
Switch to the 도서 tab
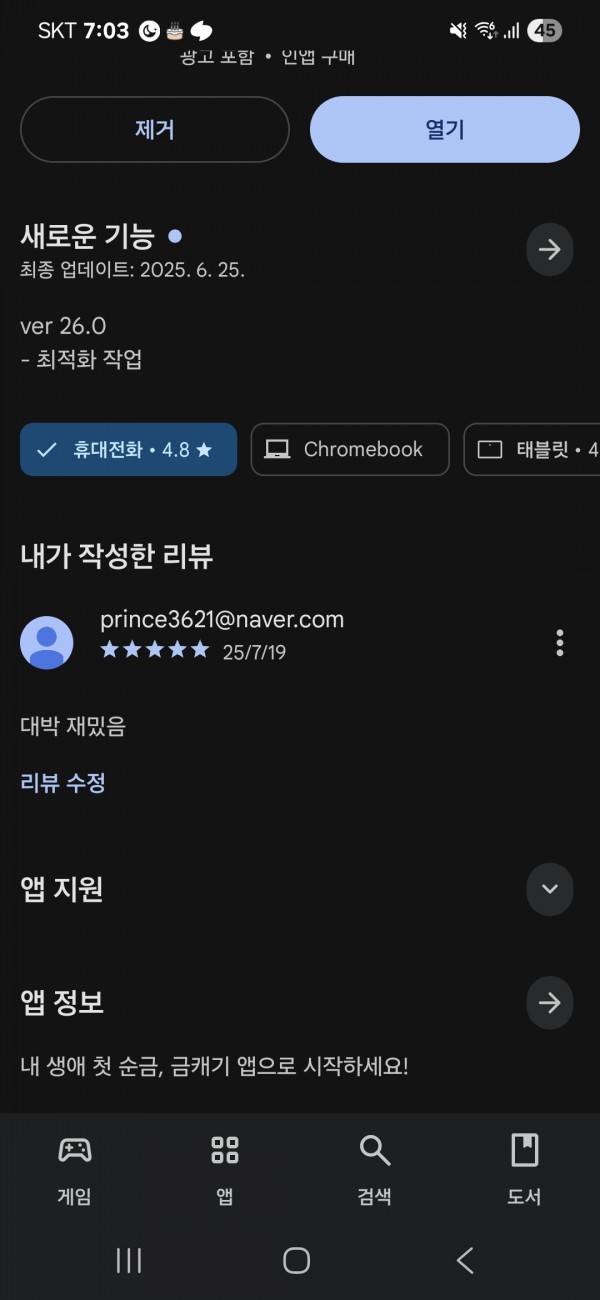(x=524, y=1170)
